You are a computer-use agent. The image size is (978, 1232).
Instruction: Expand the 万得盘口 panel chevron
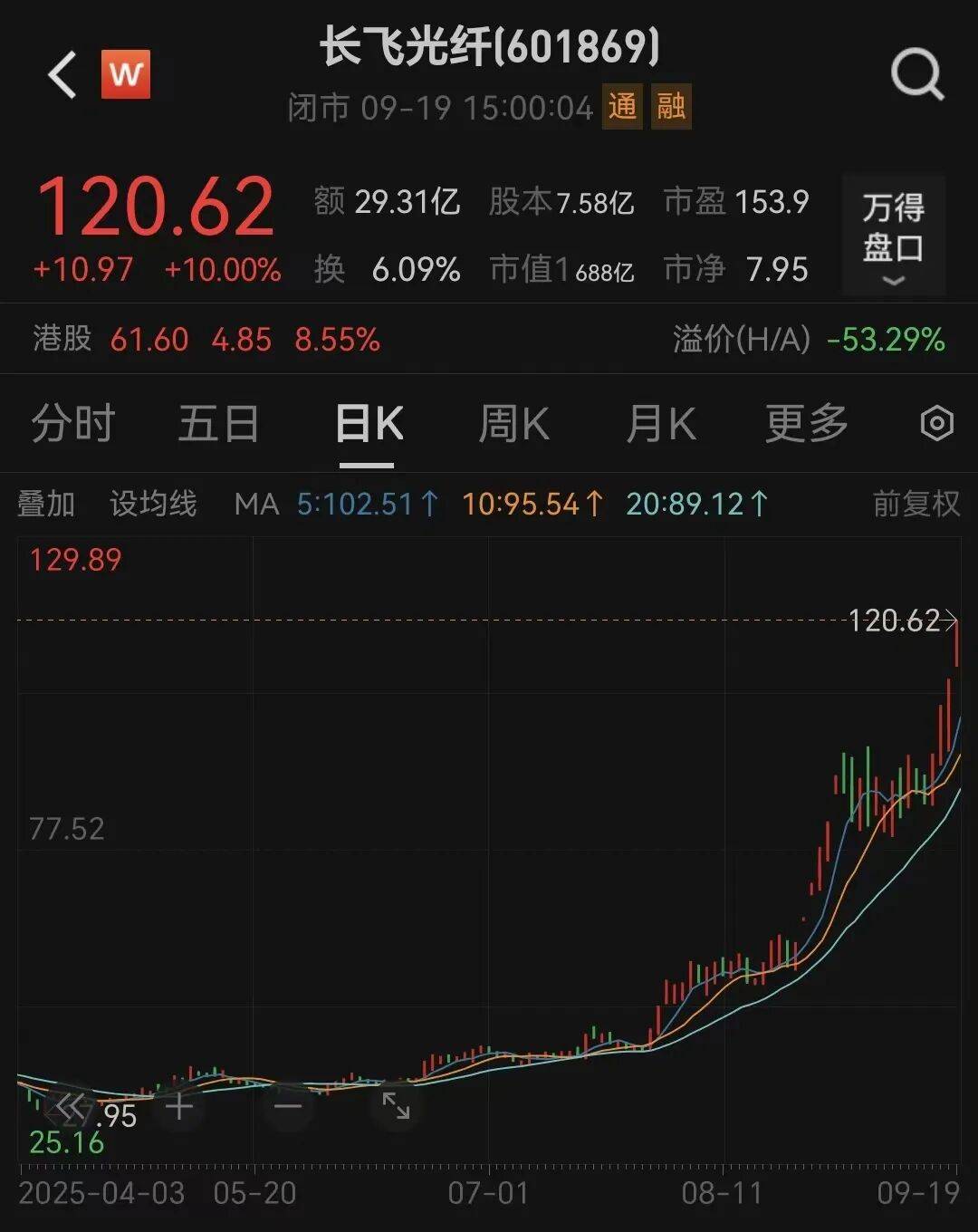pyautogui.click(x=893, y=283)
